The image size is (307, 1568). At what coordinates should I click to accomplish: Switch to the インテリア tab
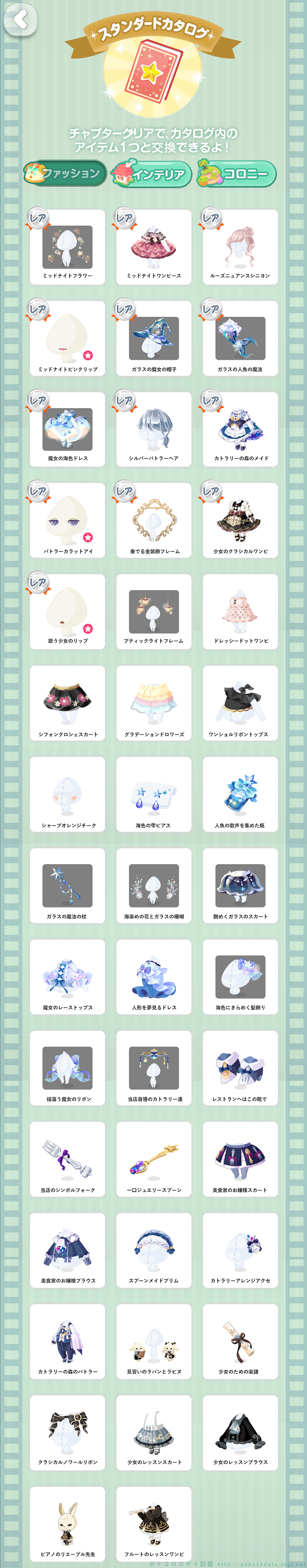point(152,174)
